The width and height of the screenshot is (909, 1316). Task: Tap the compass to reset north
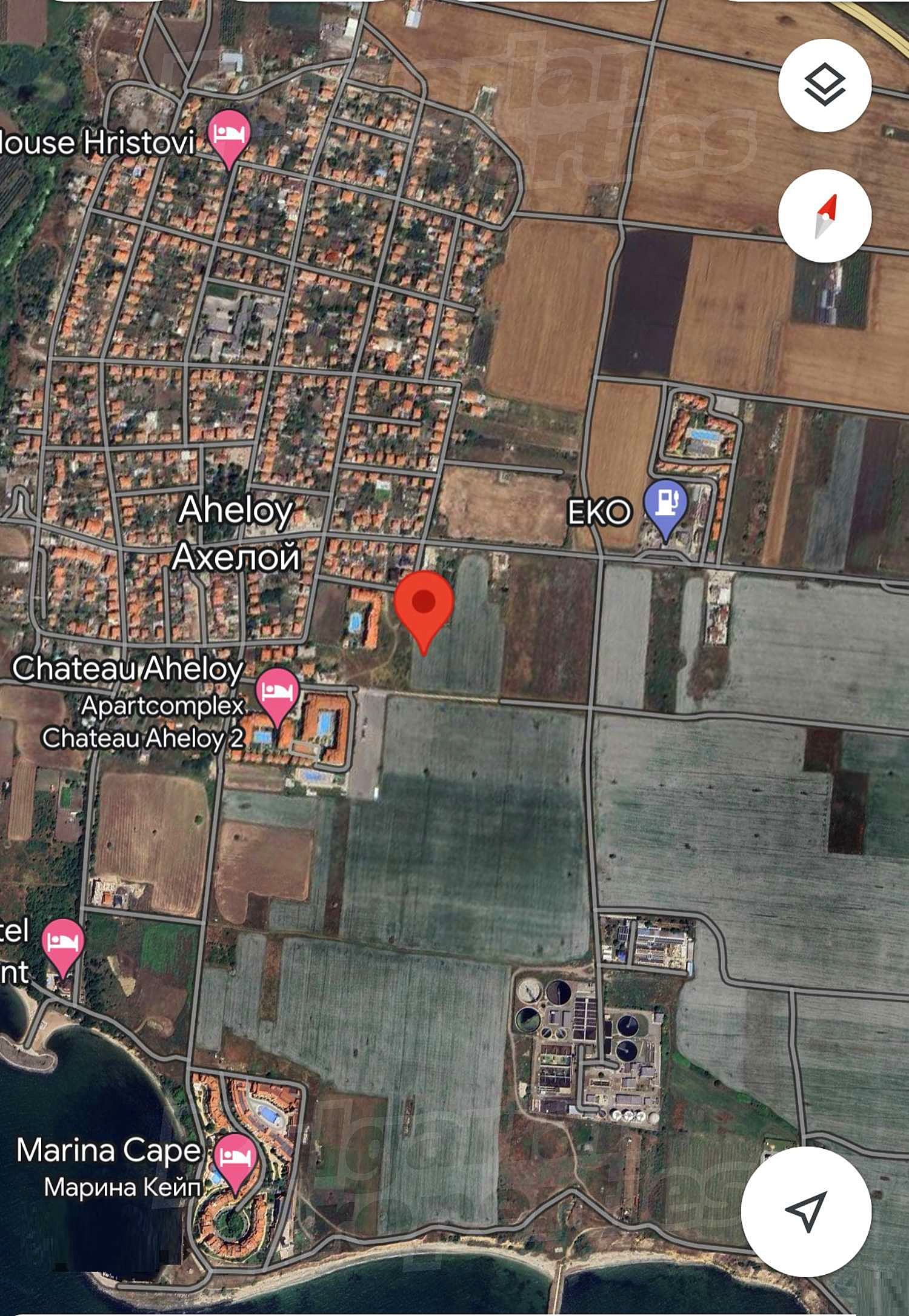pyautogui.click(x=824, y=216)
